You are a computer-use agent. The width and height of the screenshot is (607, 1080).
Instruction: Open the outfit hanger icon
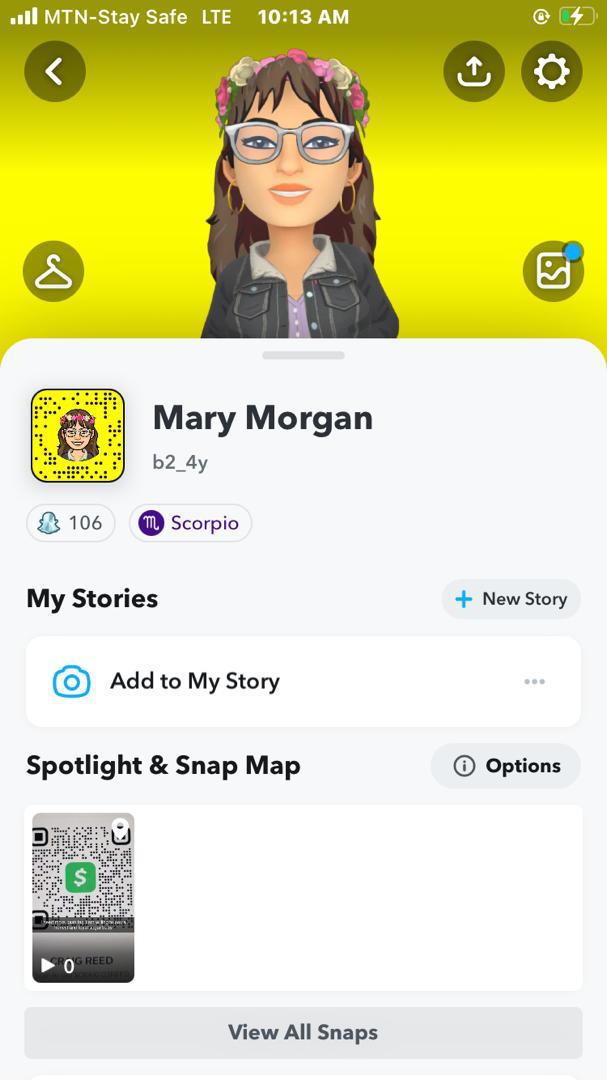[x=54, y=271]
